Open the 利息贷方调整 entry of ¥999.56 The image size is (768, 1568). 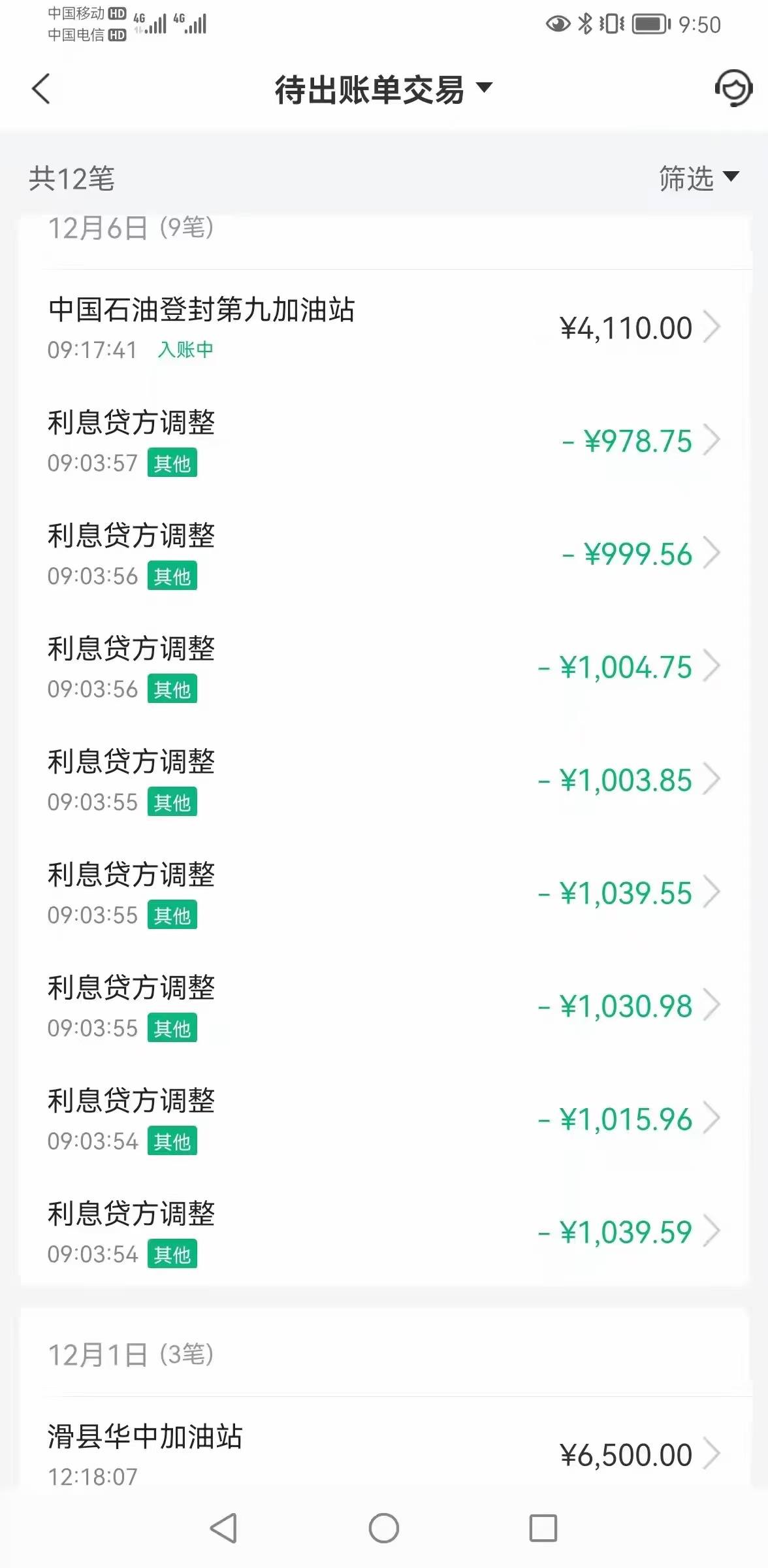384,553
